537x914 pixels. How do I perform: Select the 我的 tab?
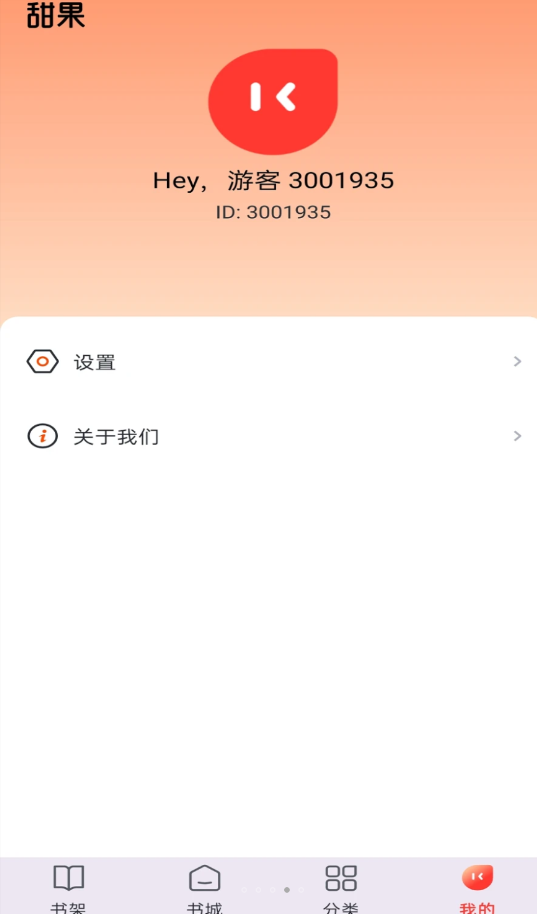477,887
